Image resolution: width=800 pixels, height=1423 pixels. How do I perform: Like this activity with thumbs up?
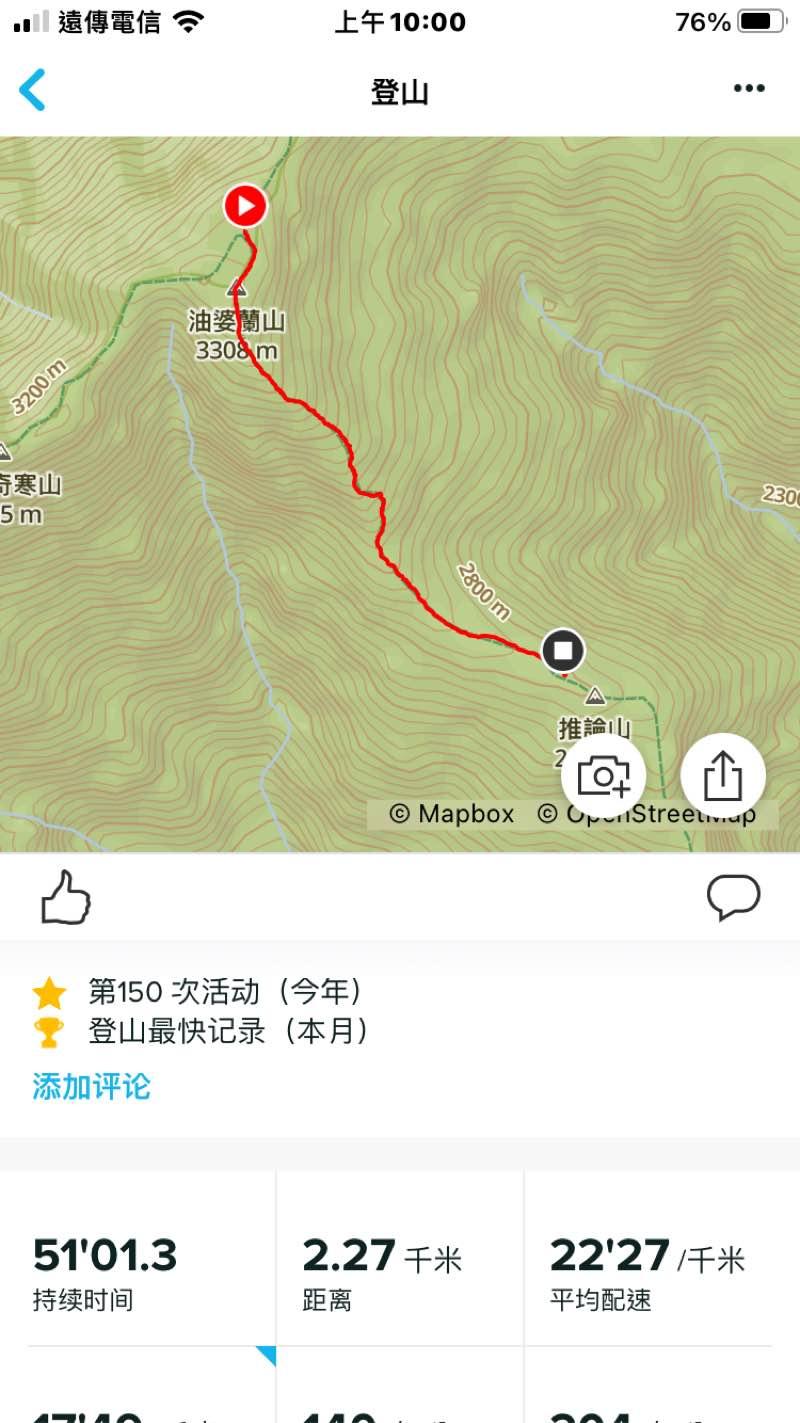click(x=66, y=897)
